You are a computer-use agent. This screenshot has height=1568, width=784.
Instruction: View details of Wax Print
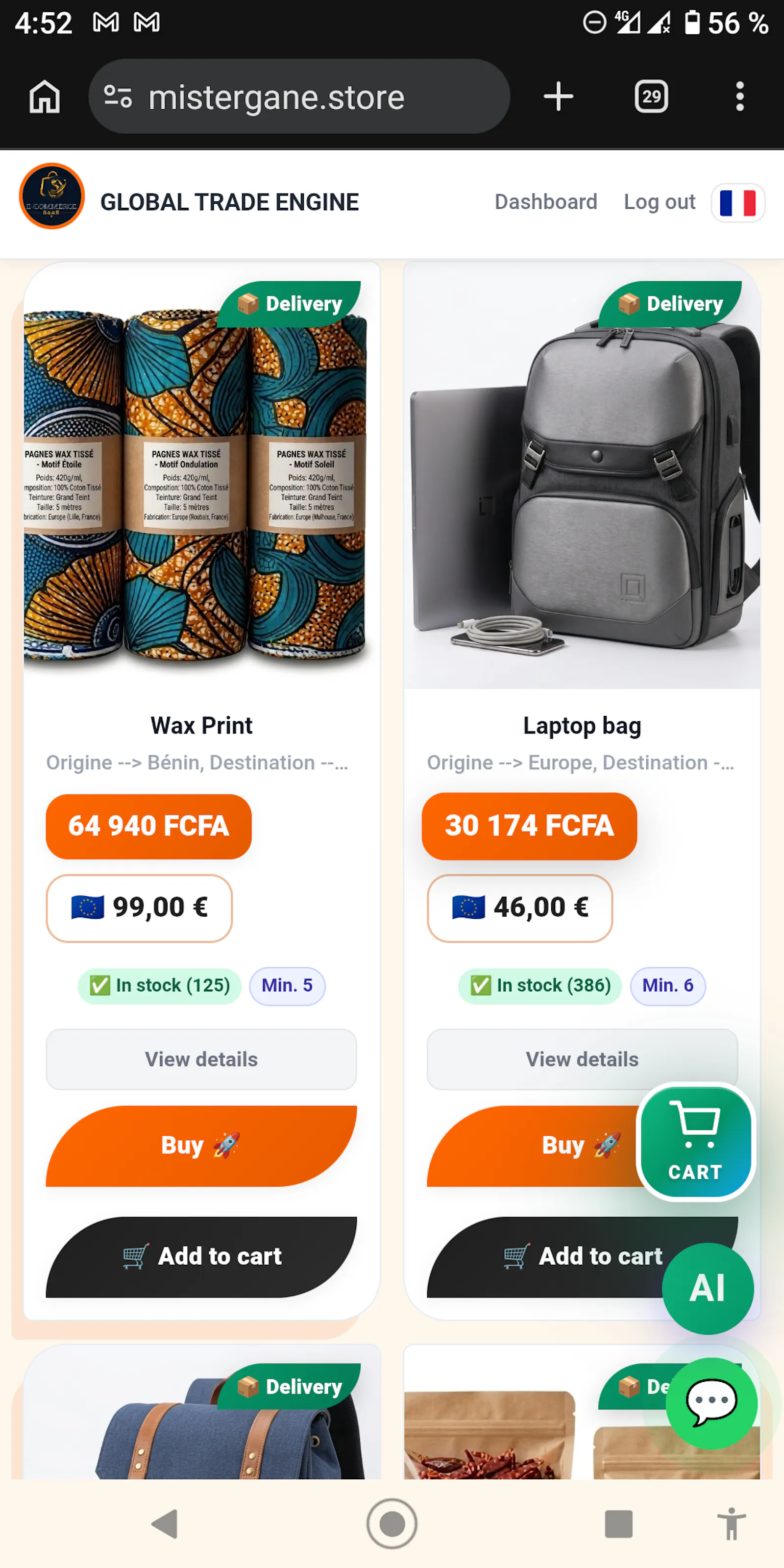coord(201,1059)
